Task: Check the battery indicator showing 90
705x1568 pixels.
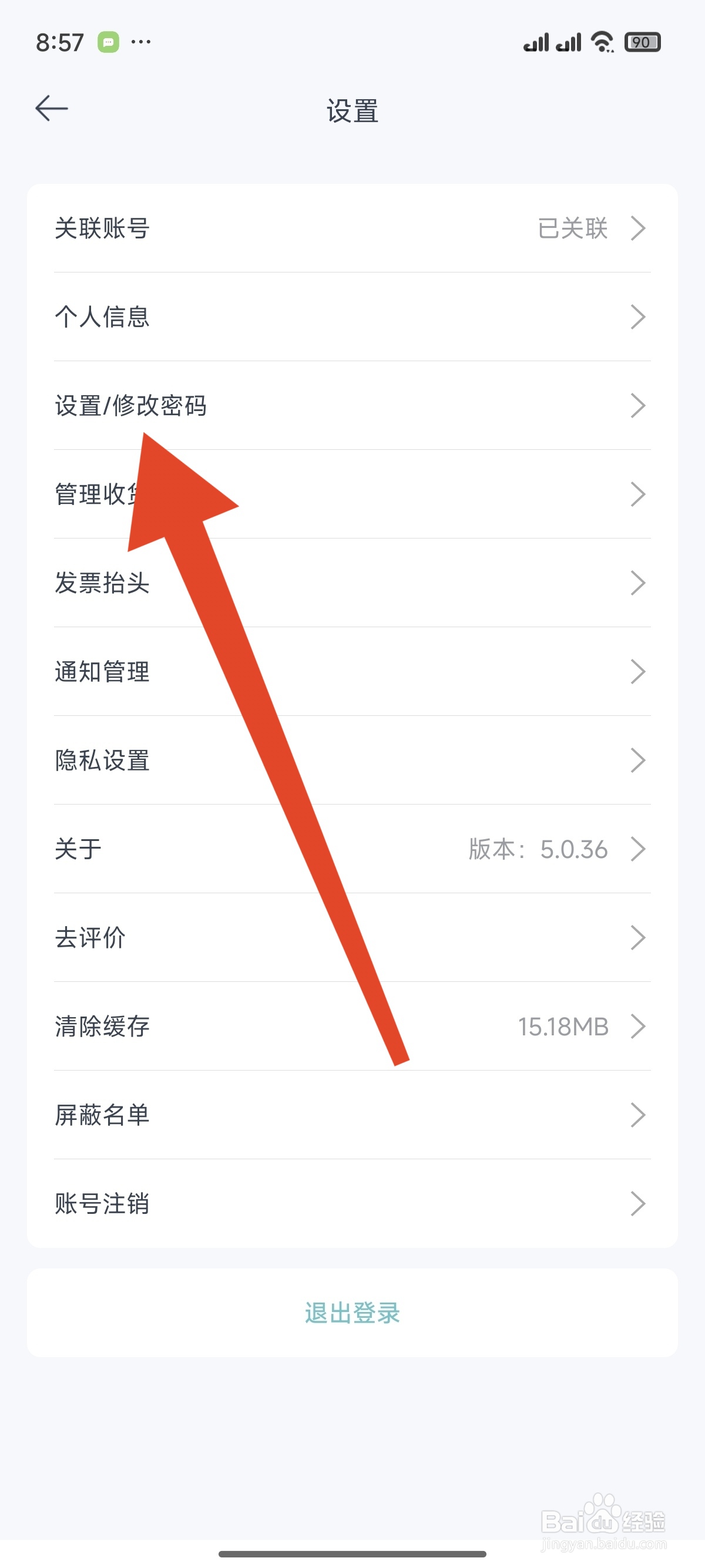Action: (x=642, y=41)
